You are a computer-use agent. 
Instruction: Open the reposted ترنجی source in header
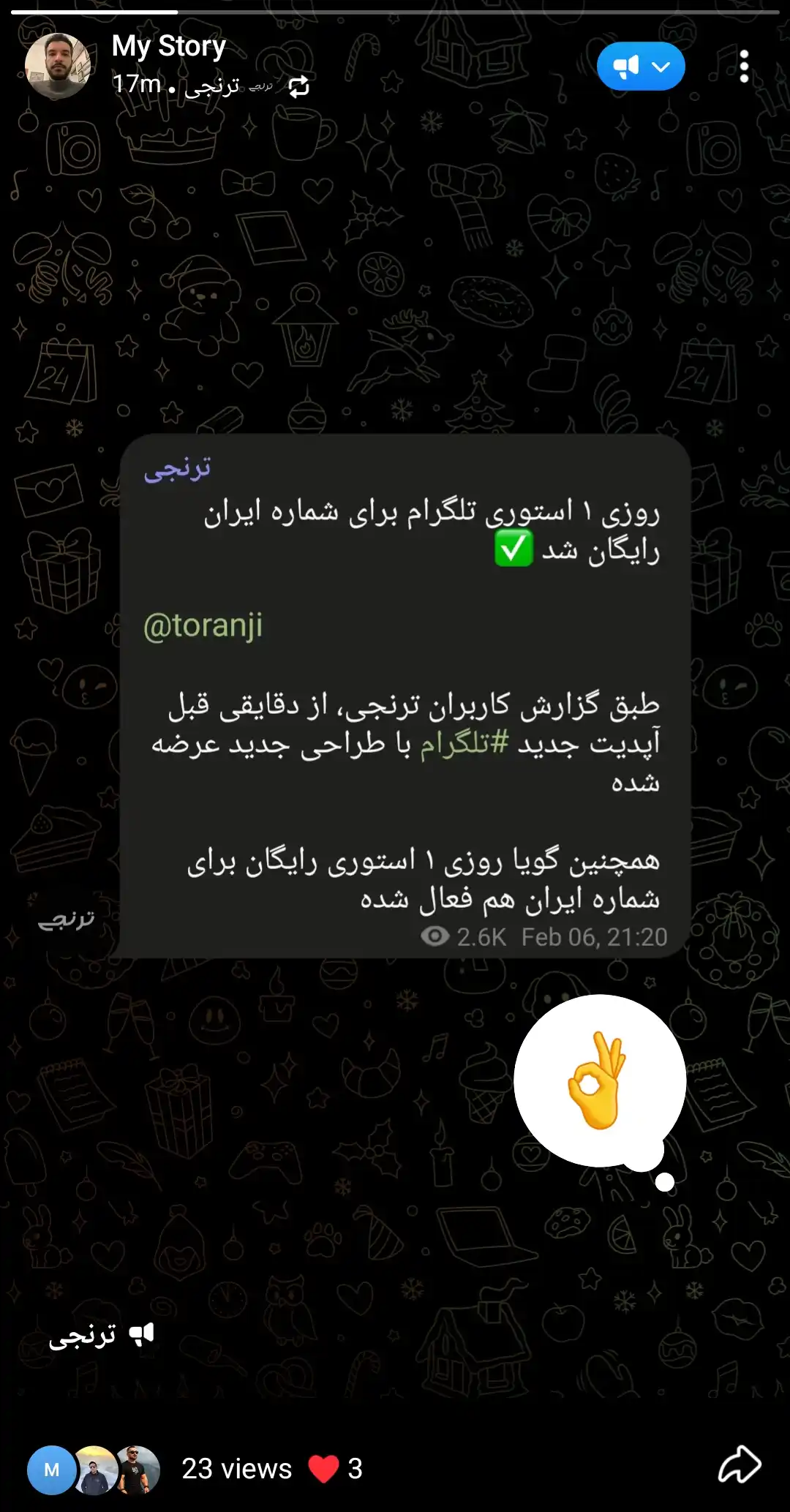(x=227, y=86)
